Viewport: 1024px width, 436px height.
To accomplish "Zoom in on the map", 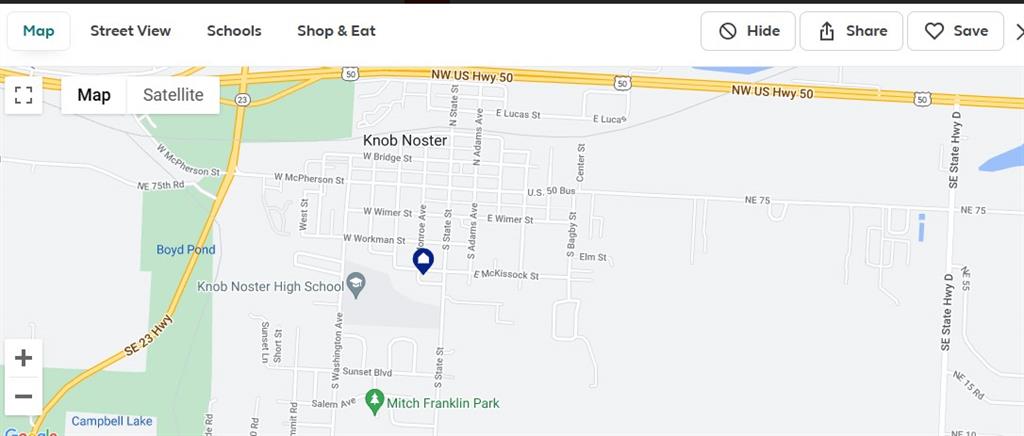I will click(x=24, y=358).
